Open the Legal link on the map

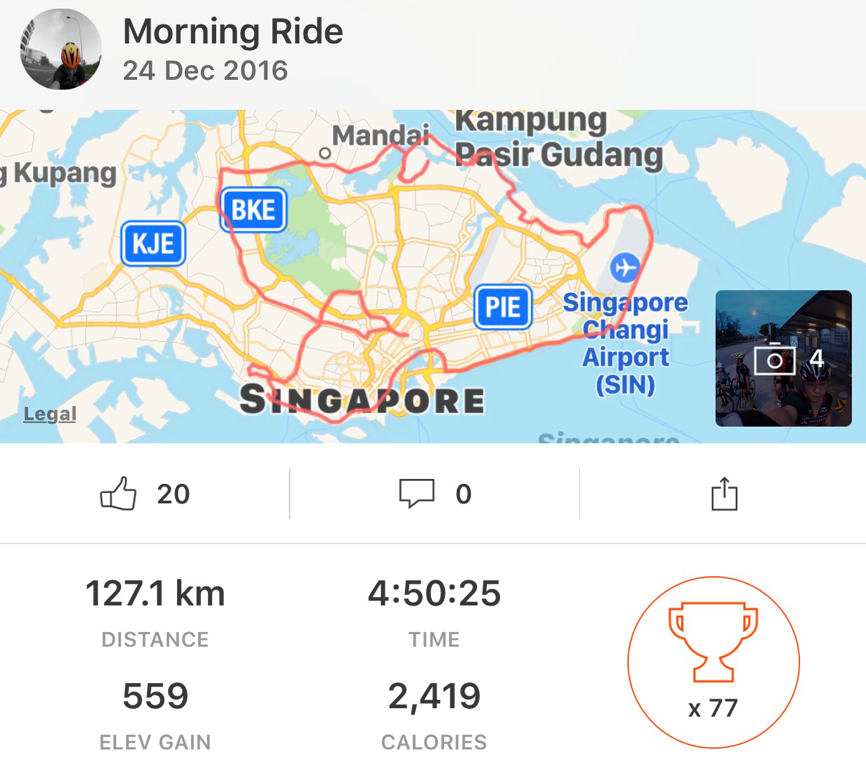(x=50, y=414)
